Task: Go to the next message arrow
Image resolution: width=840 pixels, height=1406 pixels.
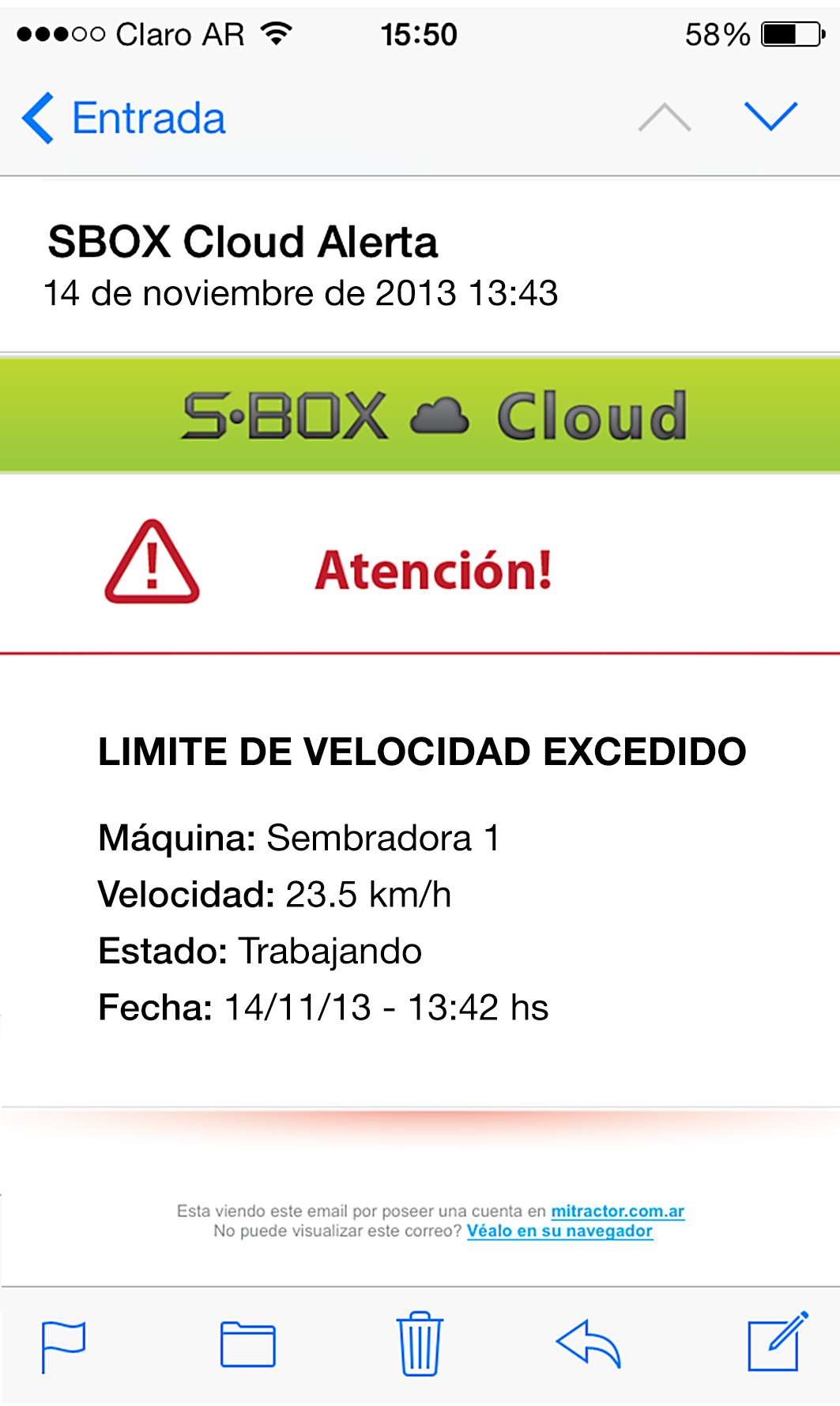Action: (x=770, y=116)
